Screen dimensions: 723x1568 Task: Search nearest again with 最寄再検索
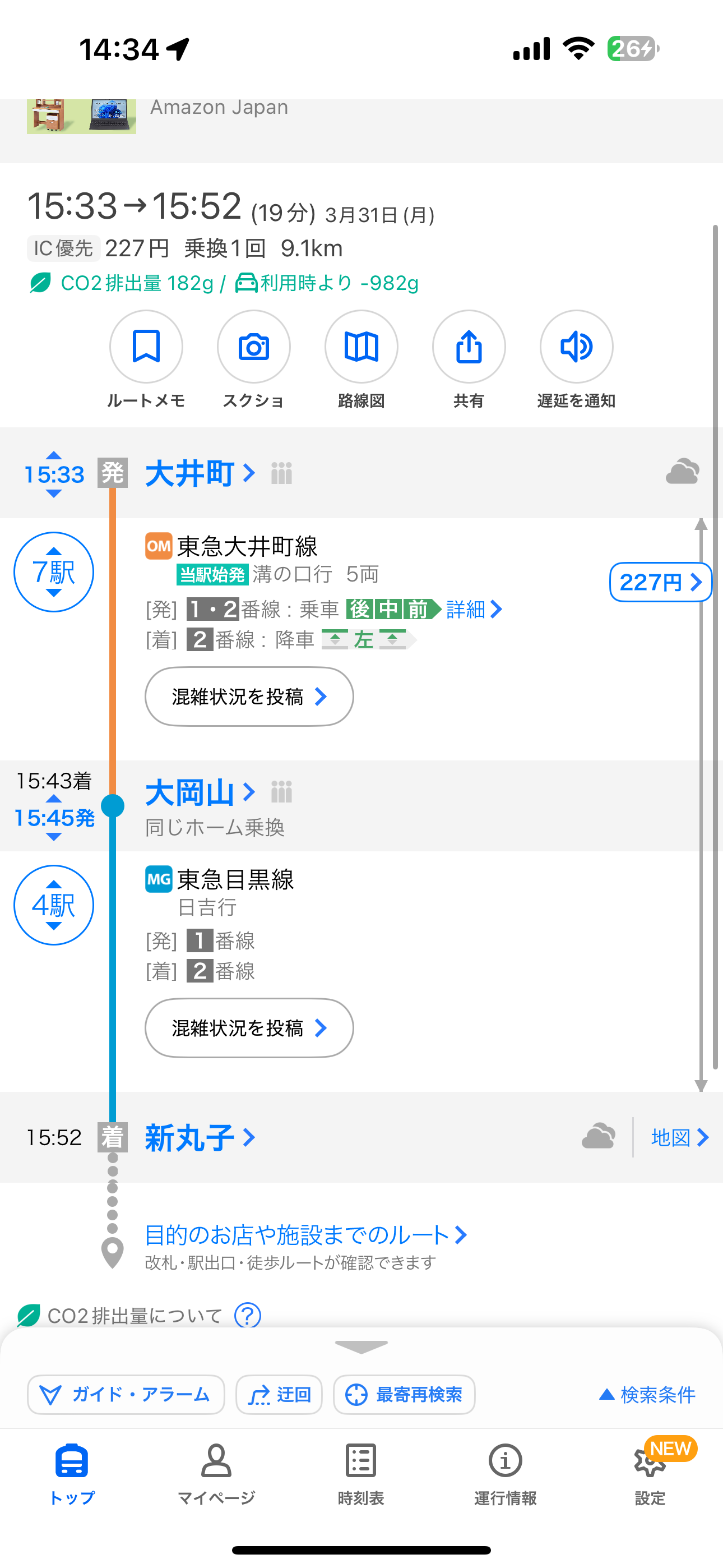404,1395
